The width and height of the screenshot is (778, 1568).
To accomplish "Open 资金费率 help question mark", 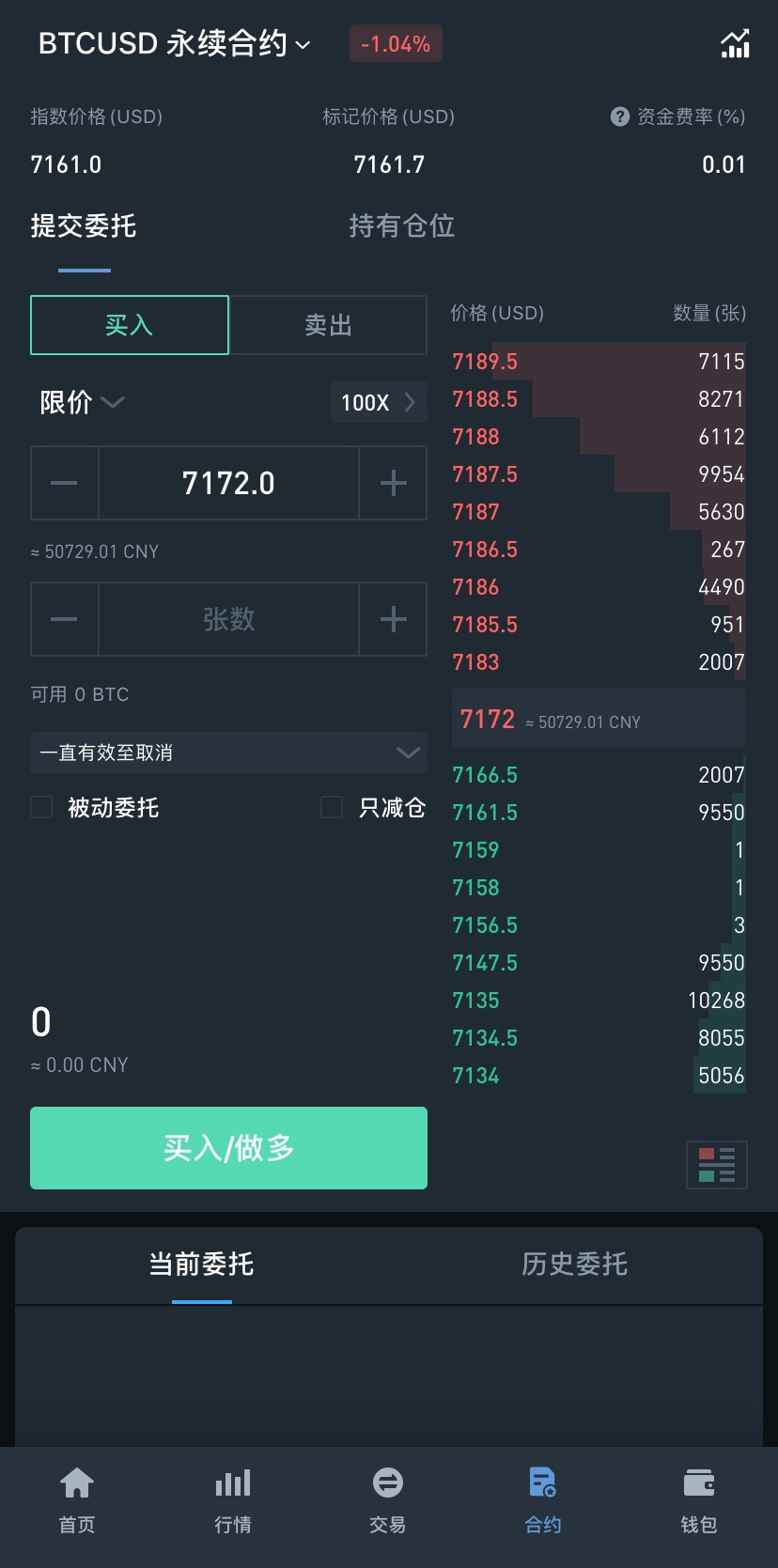I will [619, 116].
